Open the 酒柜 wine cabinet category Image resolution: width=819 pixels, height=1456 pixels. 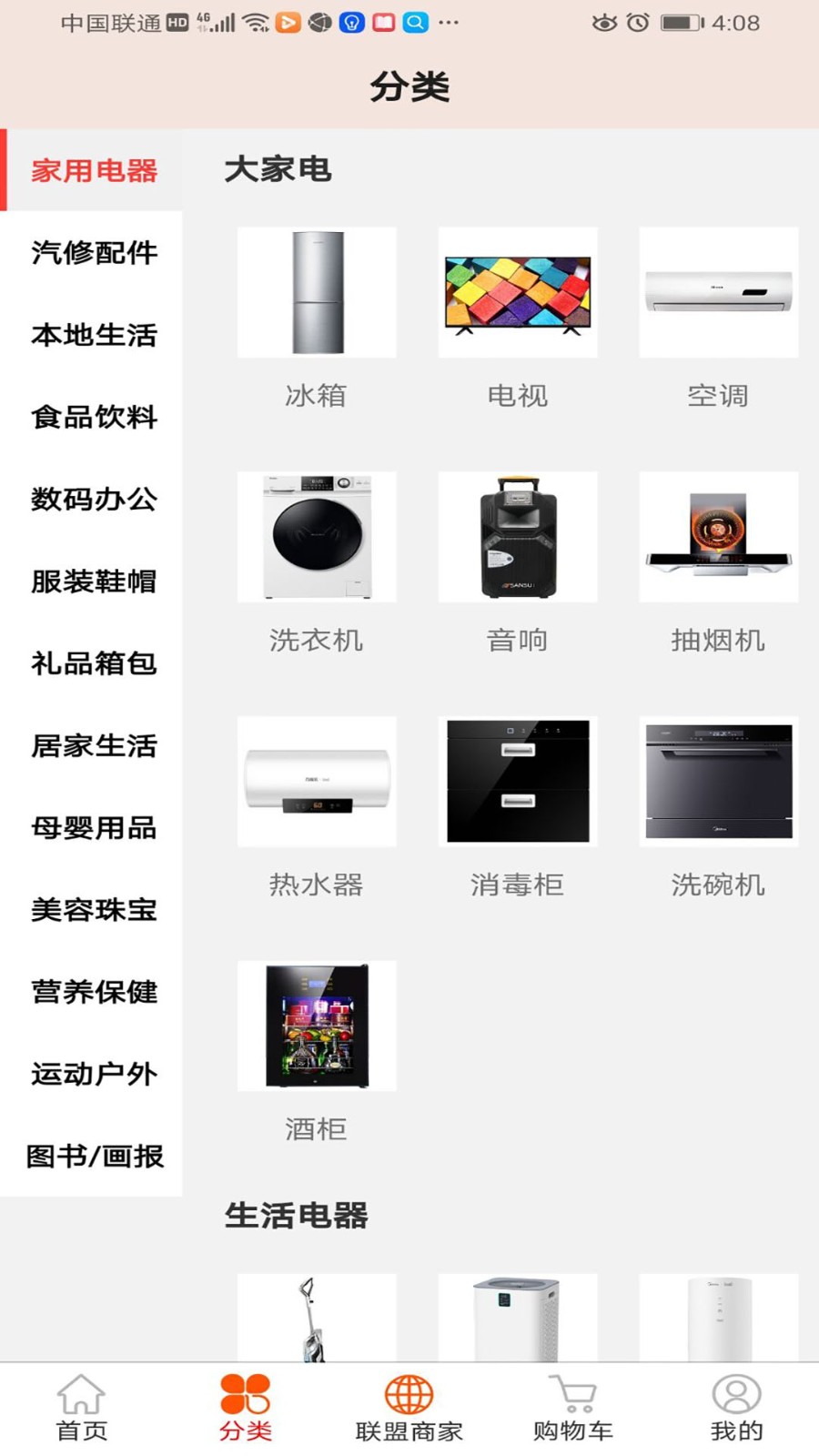pyautogui.click(x=316, y=1026)
